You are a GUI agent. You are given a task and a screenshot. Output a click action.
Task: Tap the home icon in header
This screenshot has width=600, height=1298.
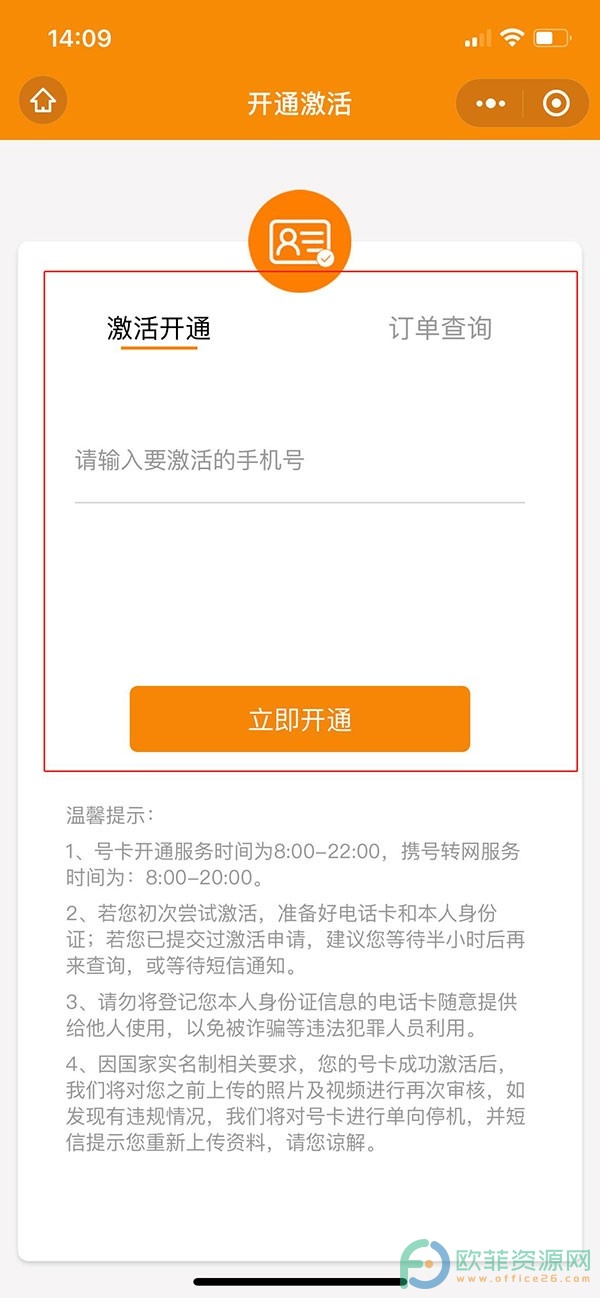coord(43,102)
